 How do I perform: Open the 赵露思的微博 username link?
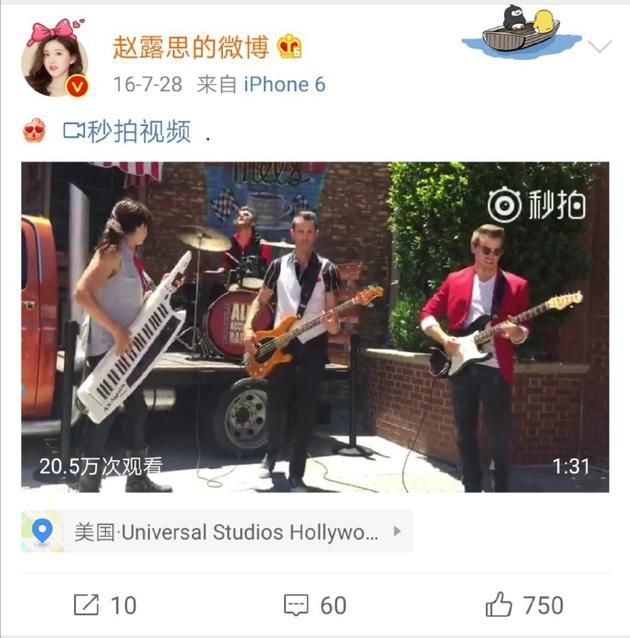(191, 47)
